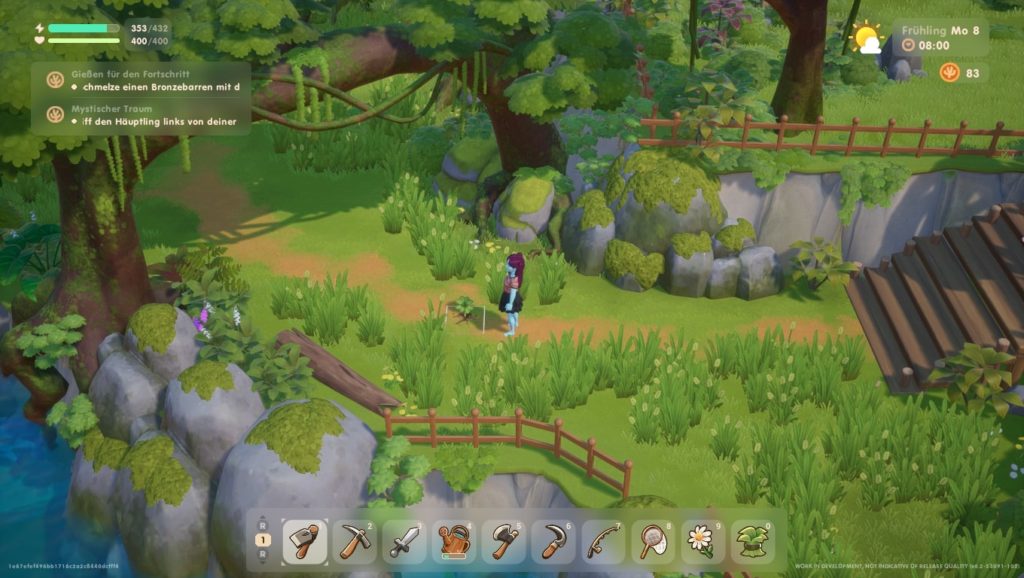1024x578 pixels.
Task: Select the sword in the hotbar
Action: click(404, 541)
